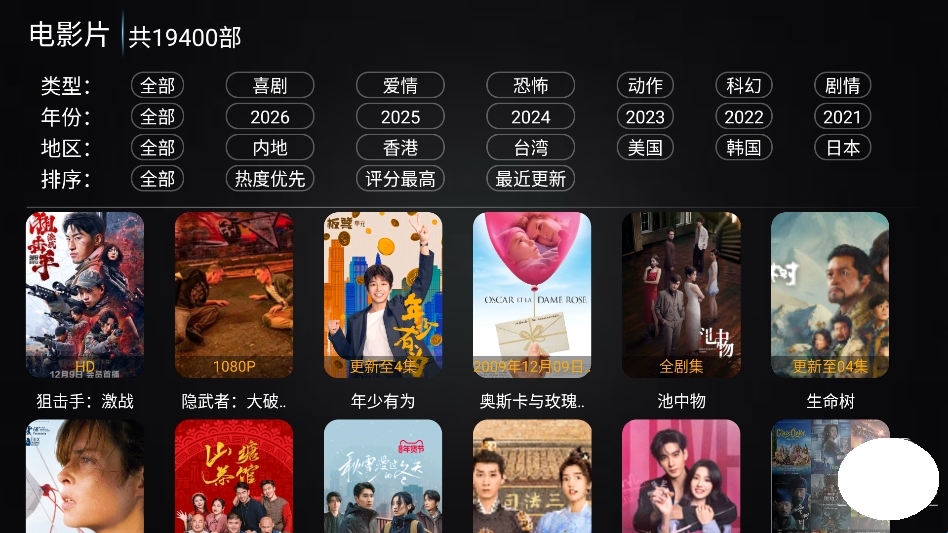
Task: Pick the year 2026 filter
Action: coord(270,117)
